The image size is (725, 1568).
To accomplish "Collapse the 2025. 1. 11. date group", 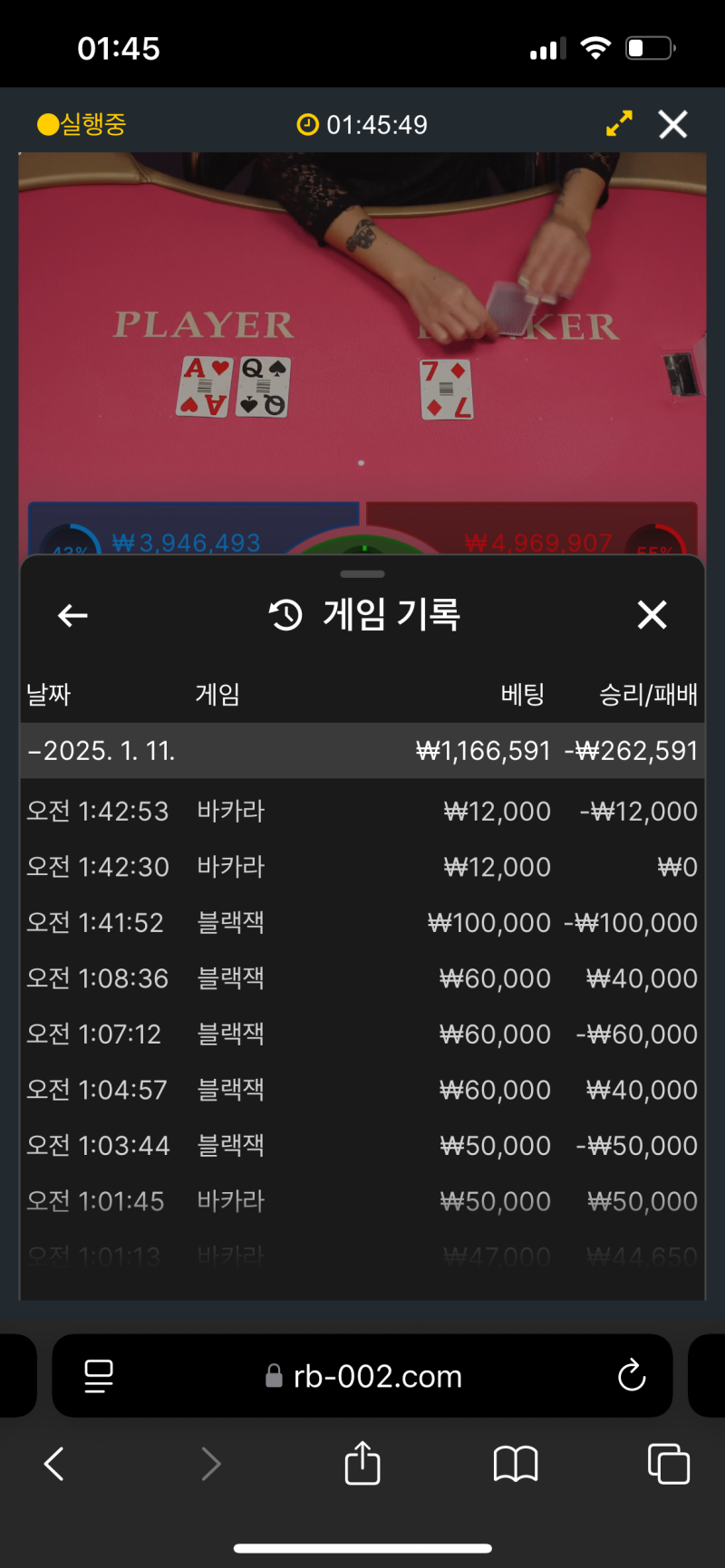I will click(102, 751).
